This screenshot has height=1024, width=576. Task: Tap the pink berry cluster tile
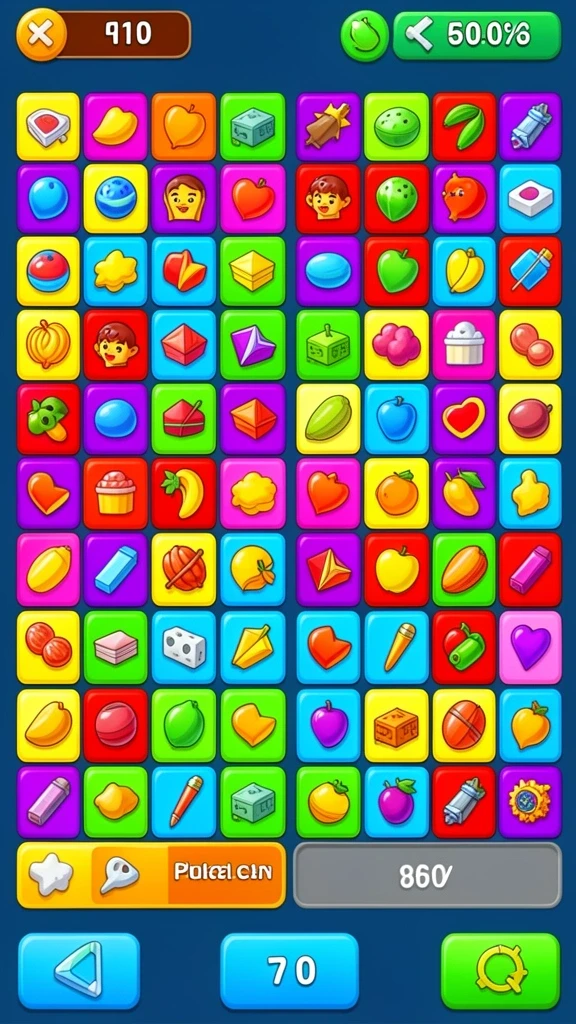point(396,345)
